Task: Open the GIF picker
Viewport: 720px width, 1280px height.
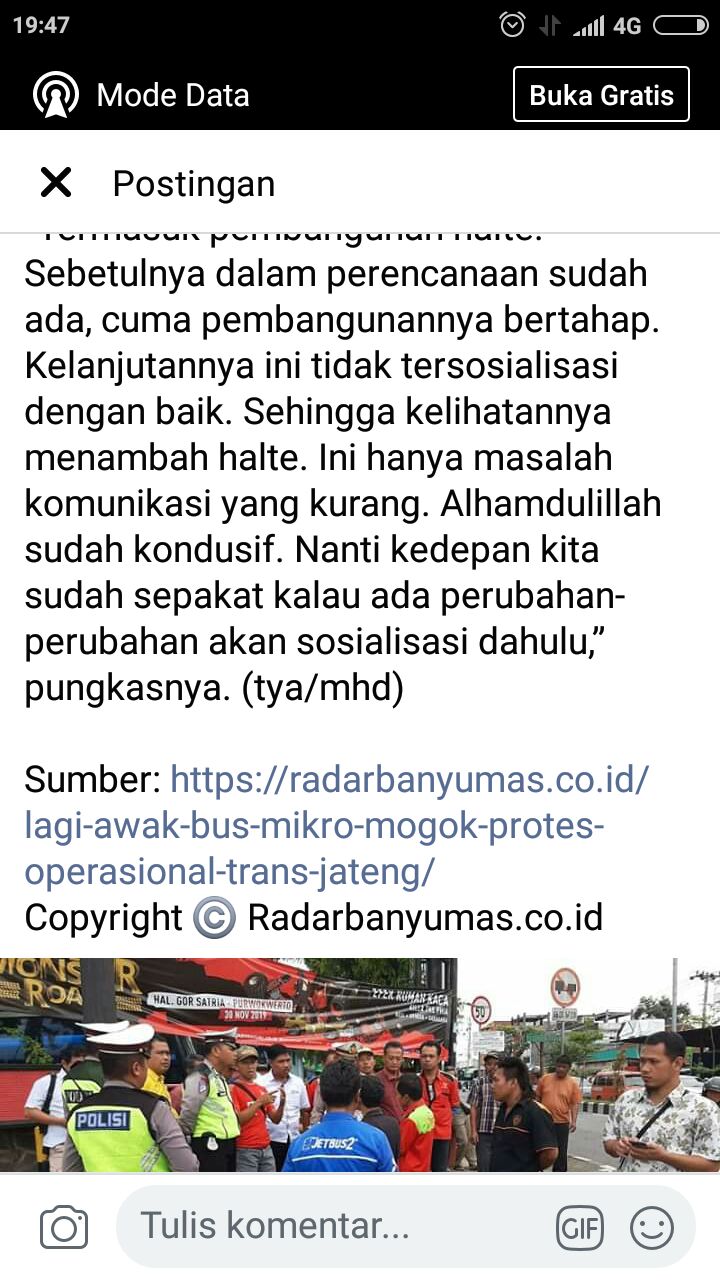Action: 580,1228
